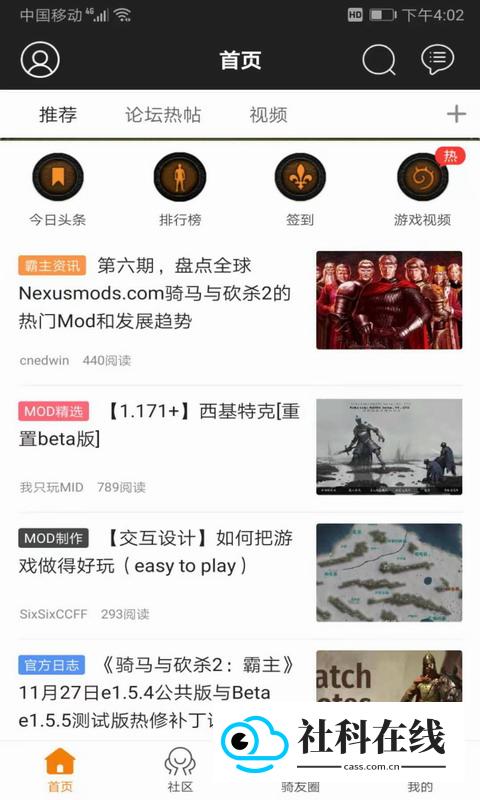Open 游戏视频 shortcut

pos(422,190)
